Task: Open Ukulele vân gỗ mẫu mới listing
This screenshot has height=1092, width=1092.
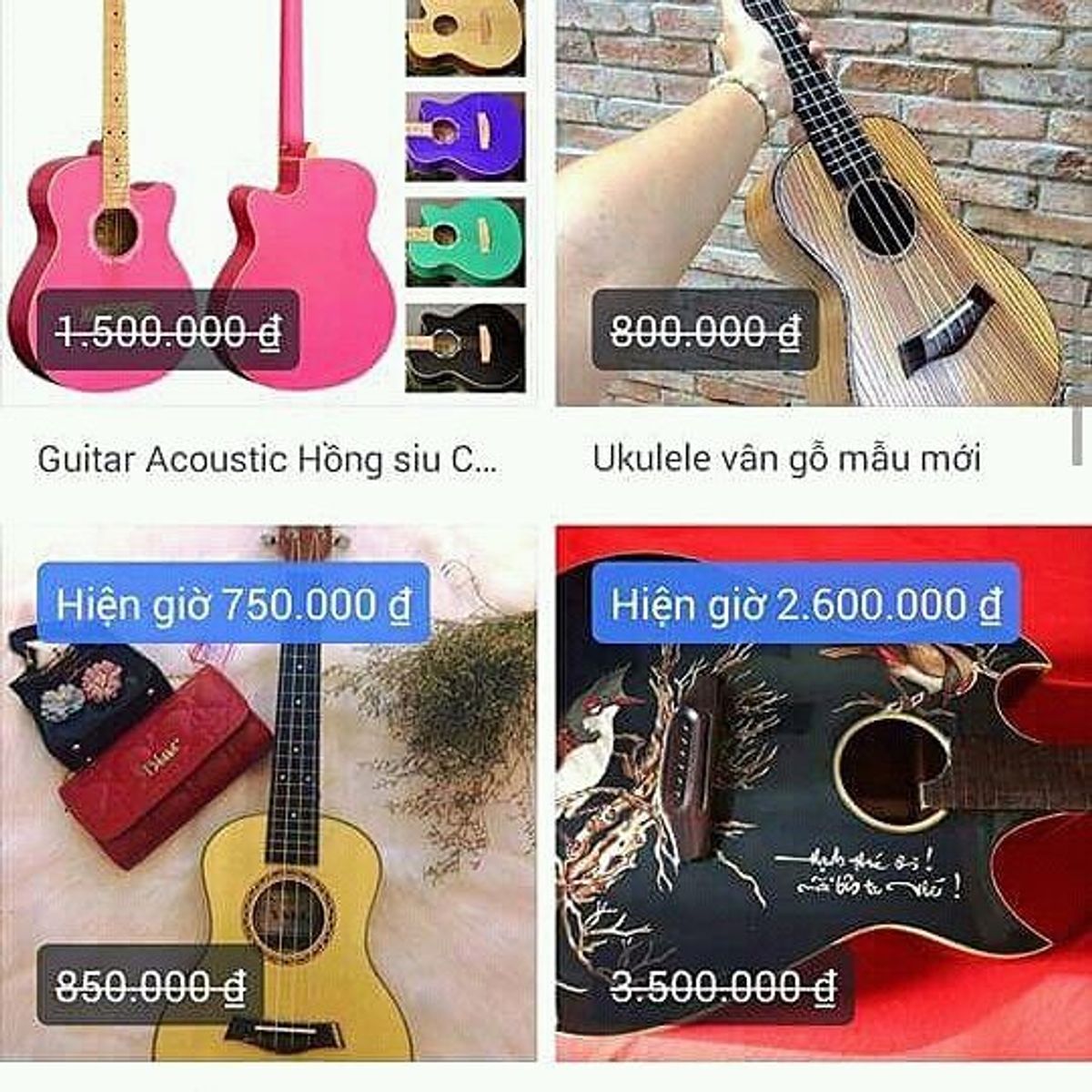Action: pos(786,458)
